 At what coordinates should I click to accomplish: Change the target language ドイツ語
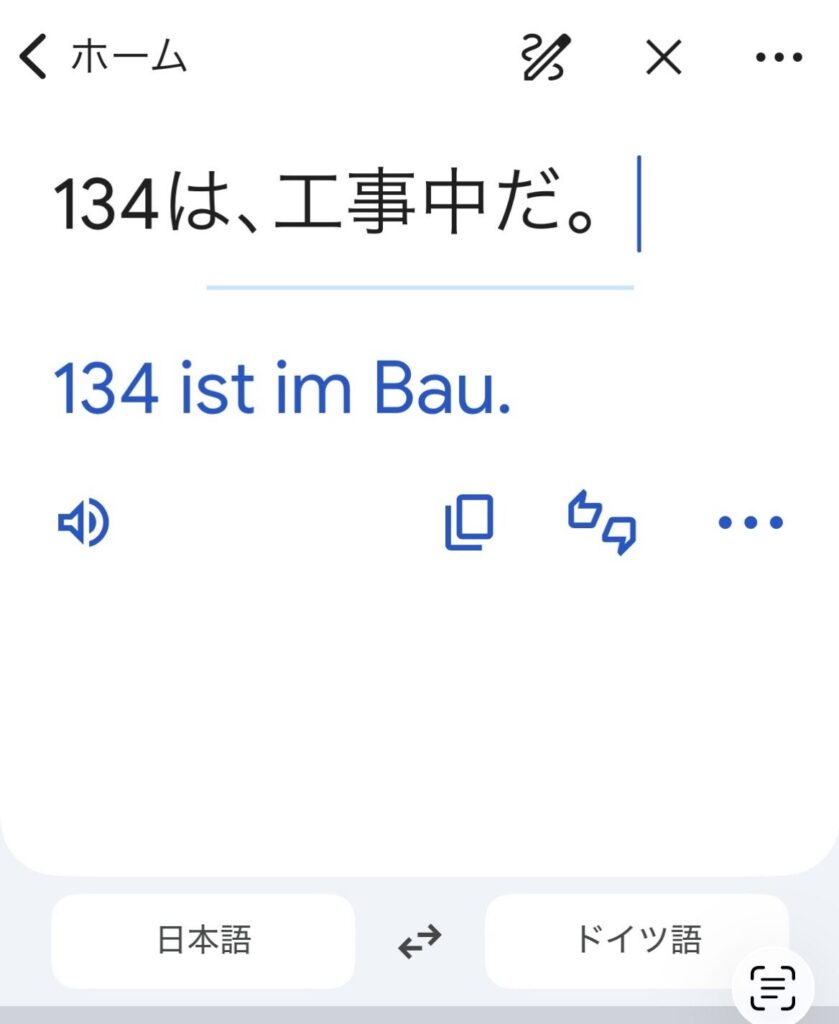[x=636, y=941]
